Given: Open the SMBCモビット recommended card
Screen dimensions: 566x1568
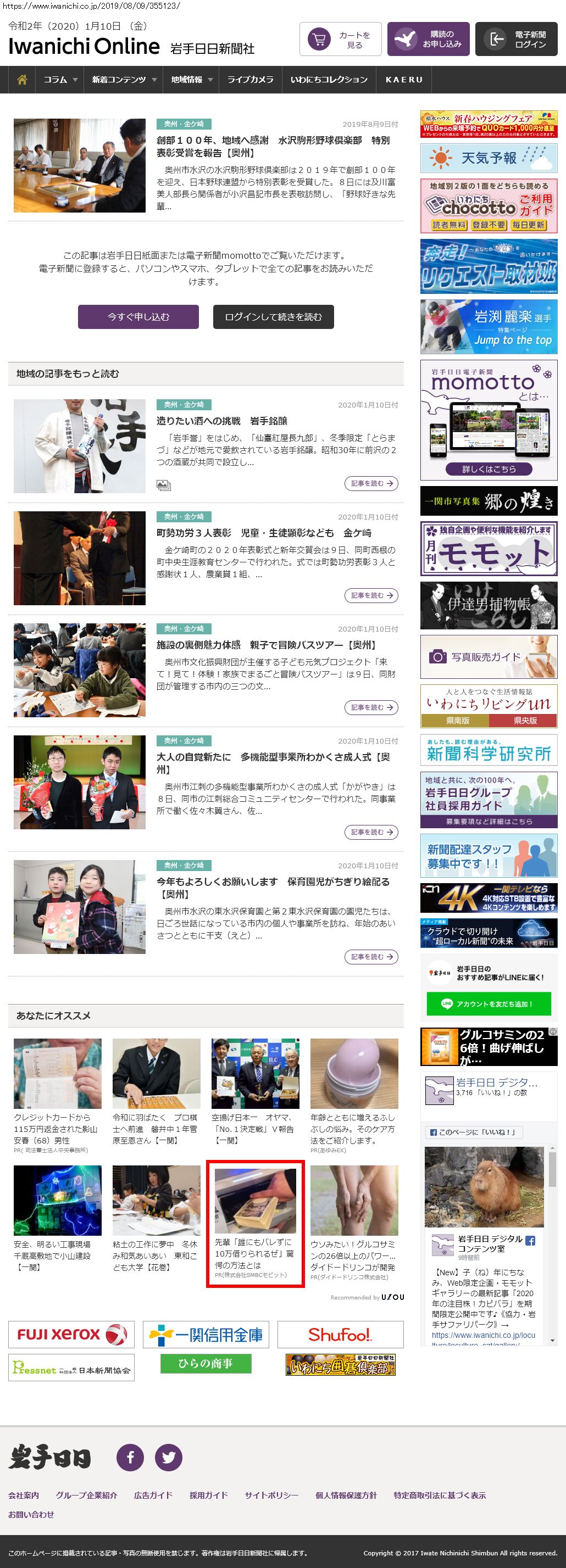Looking at the screenshot, I should [x=254, y=1224].
